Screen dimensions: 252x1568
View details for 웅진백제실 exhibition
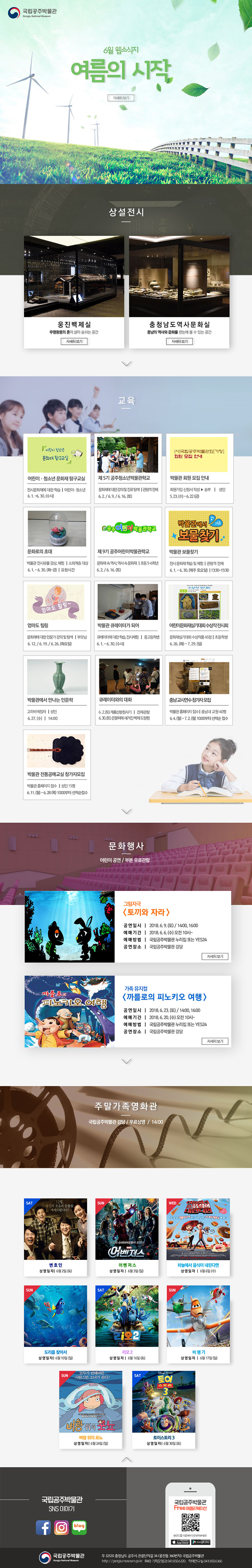point(74,341)
